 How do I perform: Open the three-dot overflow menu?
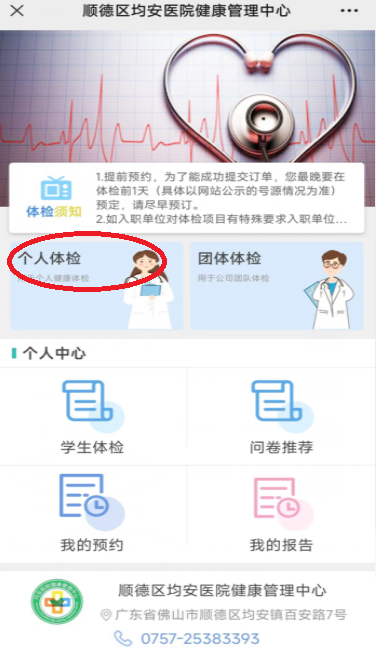349,11
